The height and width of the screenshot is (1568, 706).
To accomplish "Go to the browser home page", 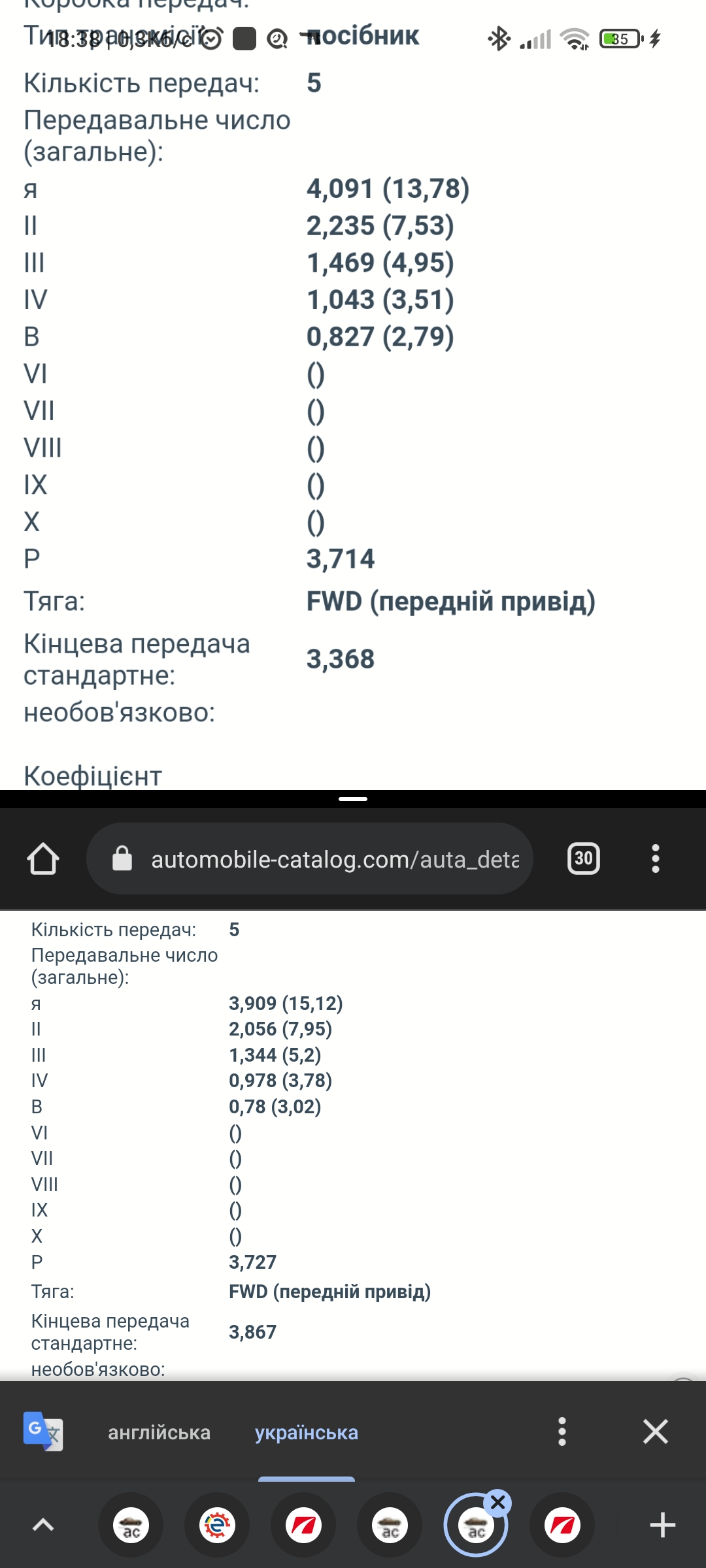I will pos(43,858).
